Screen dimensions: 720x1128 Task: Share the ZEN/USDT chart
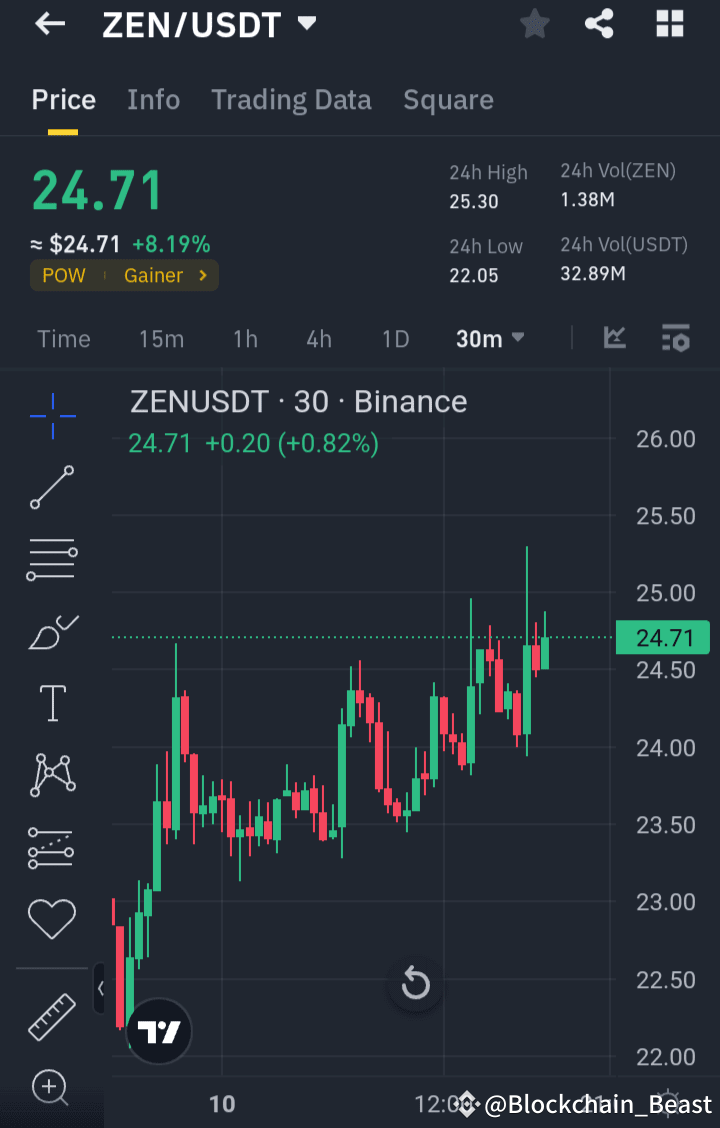tap(599, 24)
